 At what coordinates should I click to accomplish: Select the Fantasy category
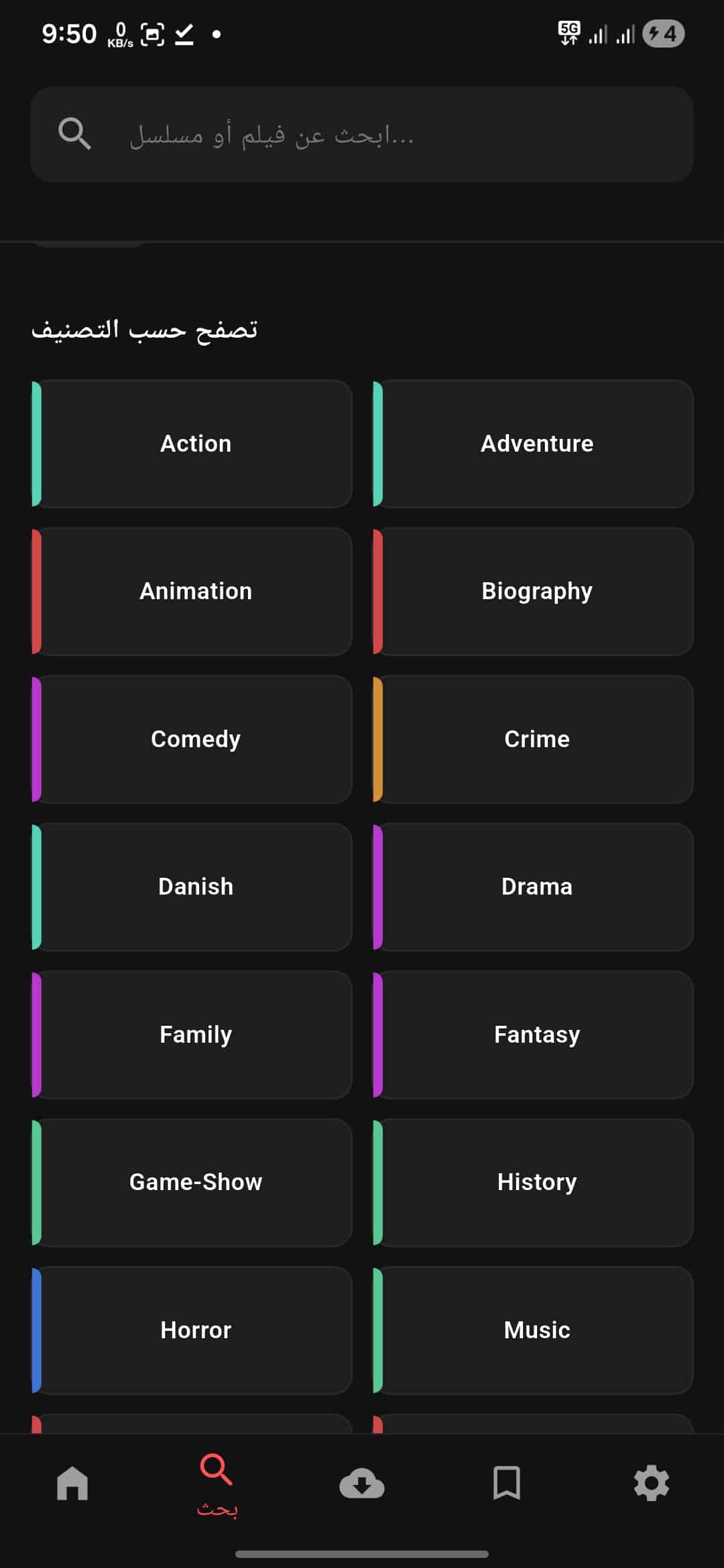click(x=536, y=1034)
